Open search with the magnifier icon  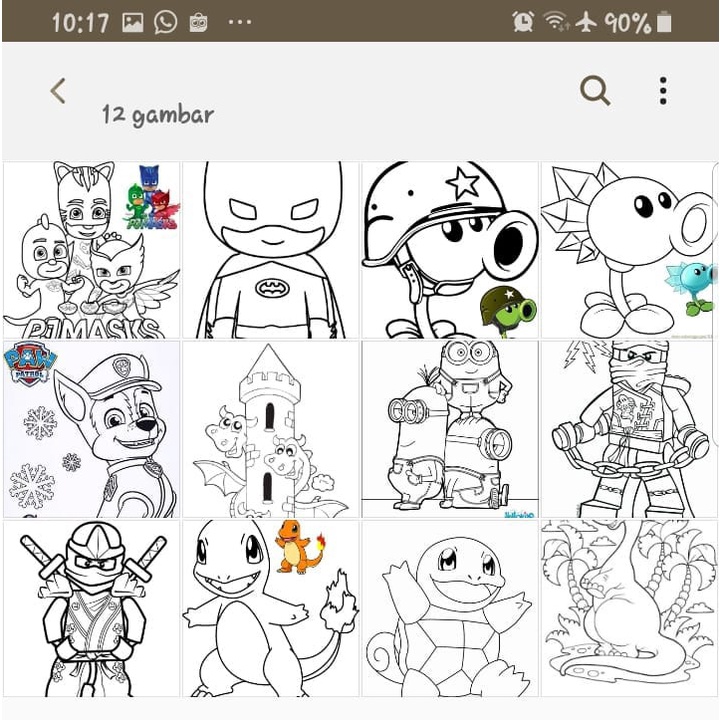[595, 91]
